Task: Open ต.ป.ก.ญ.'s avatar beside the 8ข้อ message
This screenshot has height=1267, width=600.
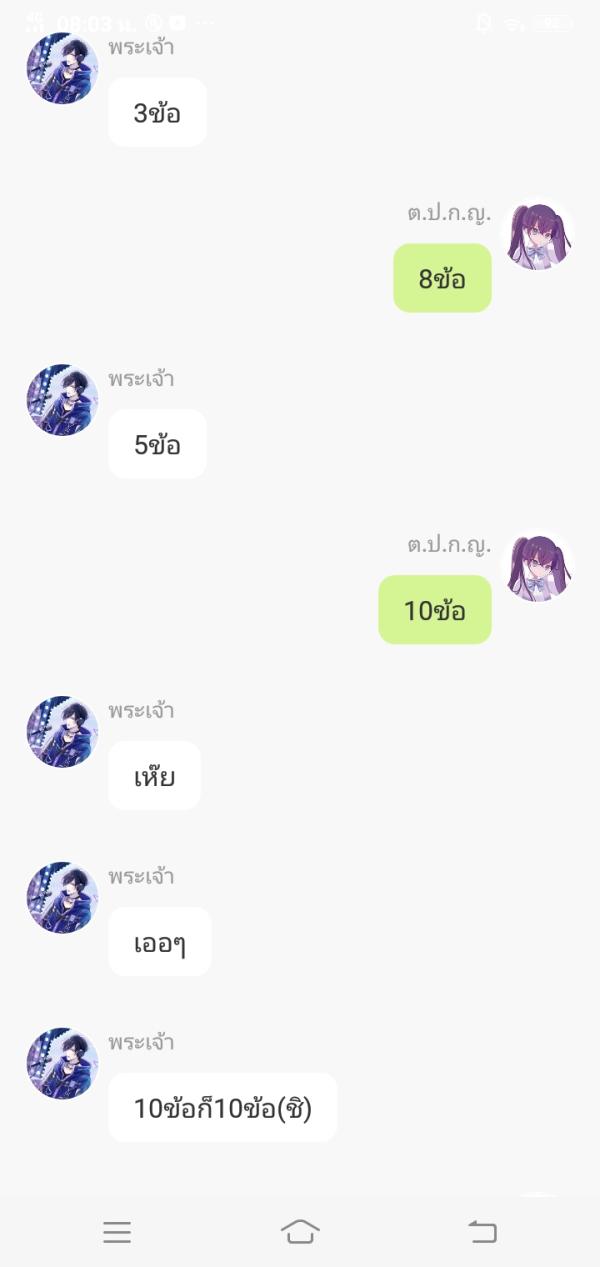Action: tap(538, 234)
